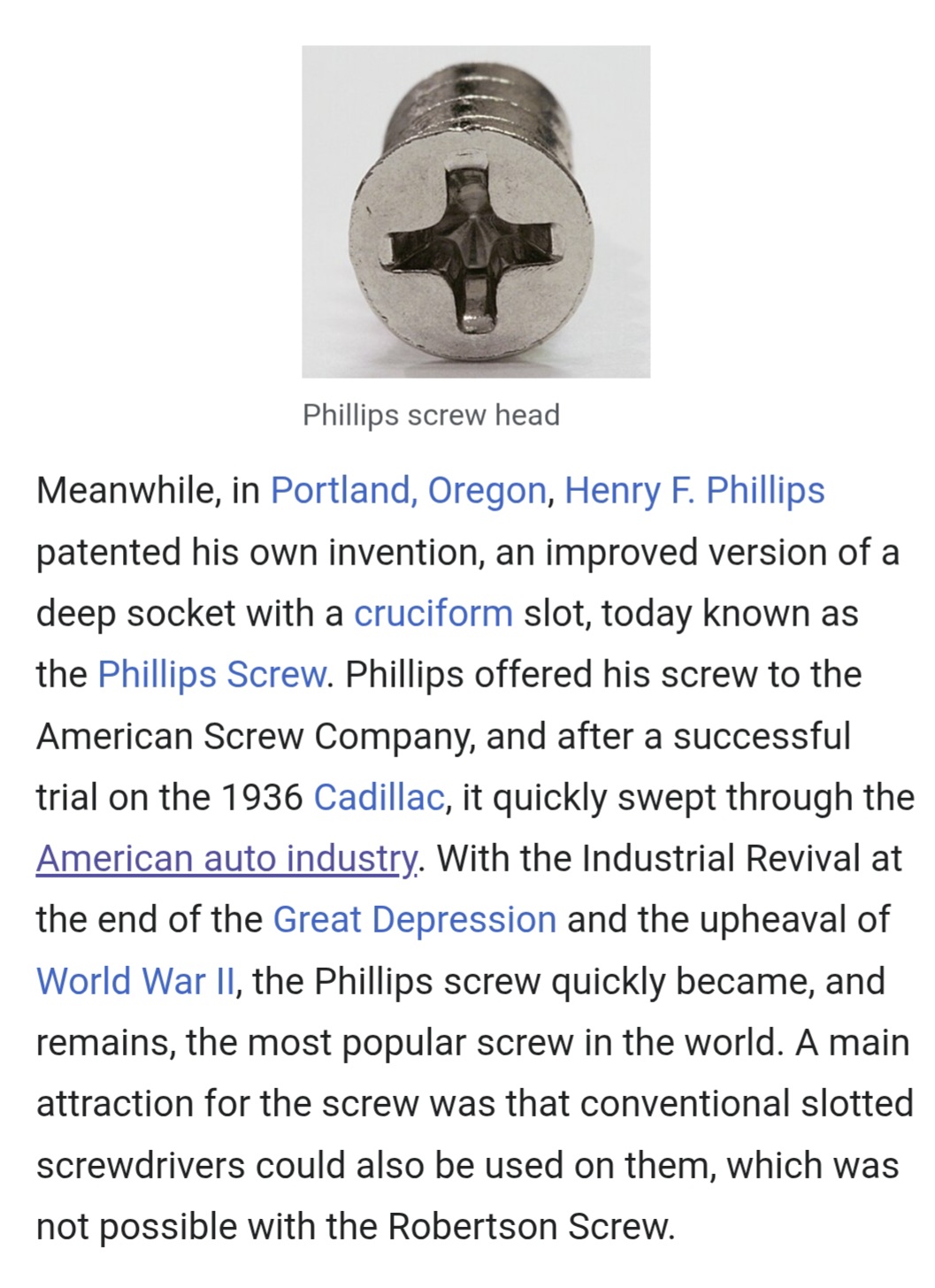Open the Portland, Oregon link
Viewport: 935px width, 1288px height.
tap(408, 490)
